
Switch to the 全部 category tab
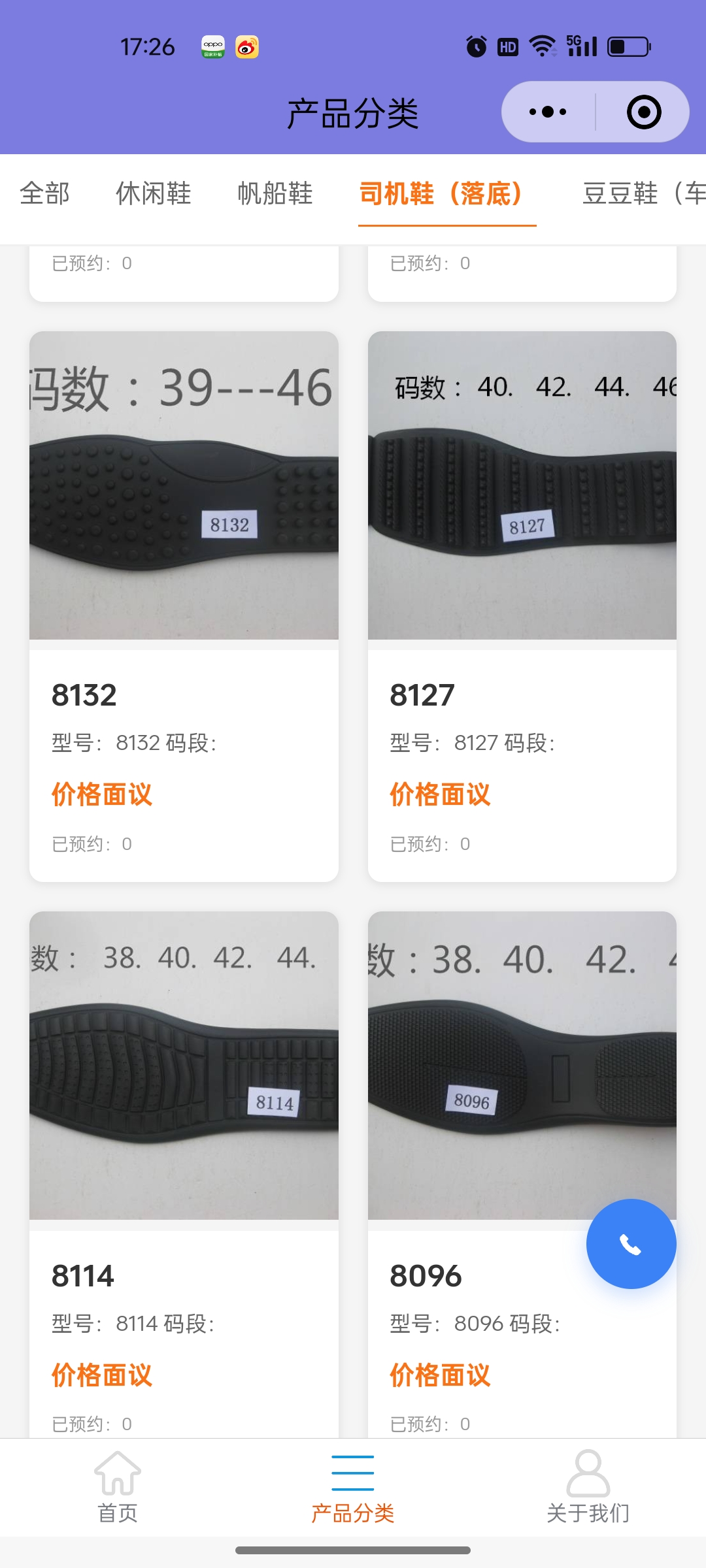tap(44, 193)
